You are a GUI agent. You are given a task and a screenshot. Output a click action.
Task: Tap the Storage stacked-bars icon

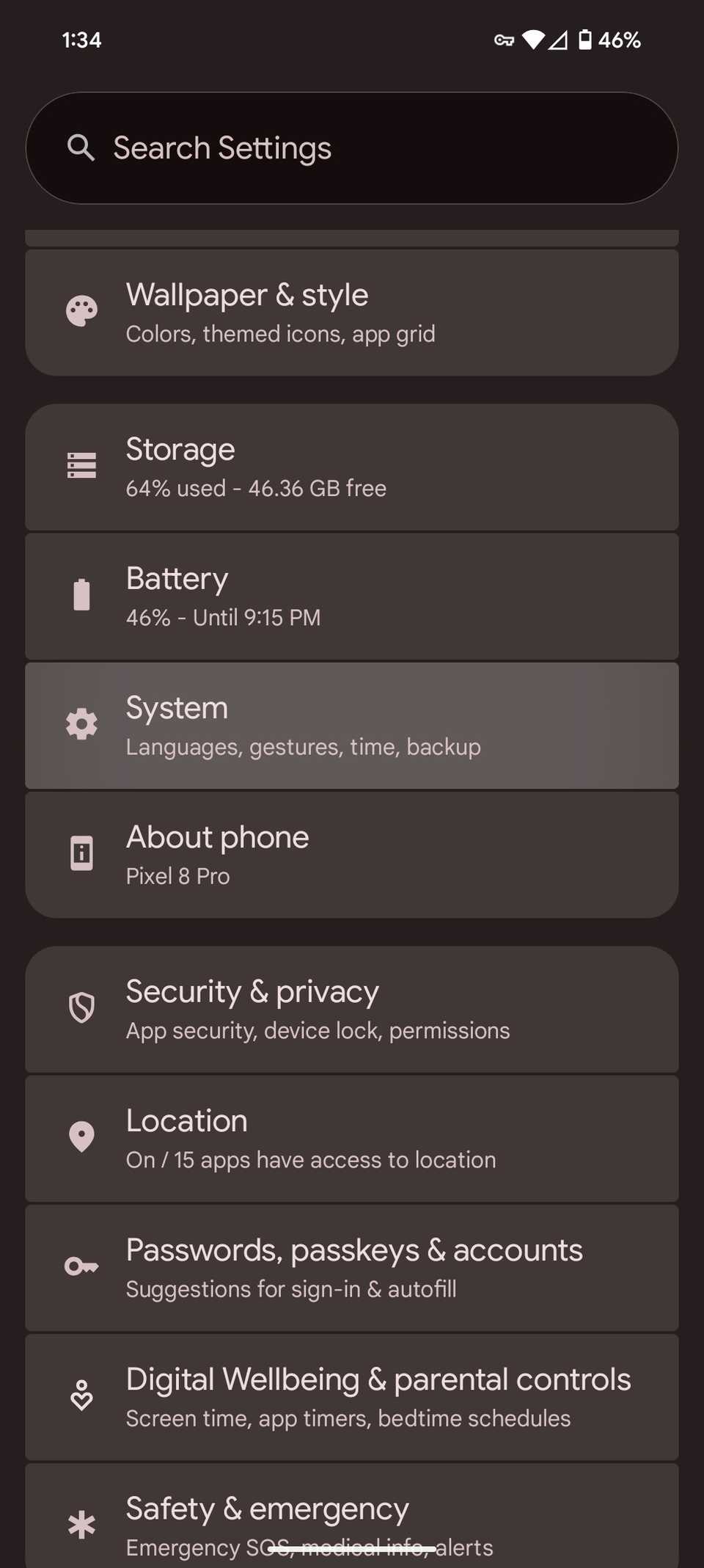point(81,464)
